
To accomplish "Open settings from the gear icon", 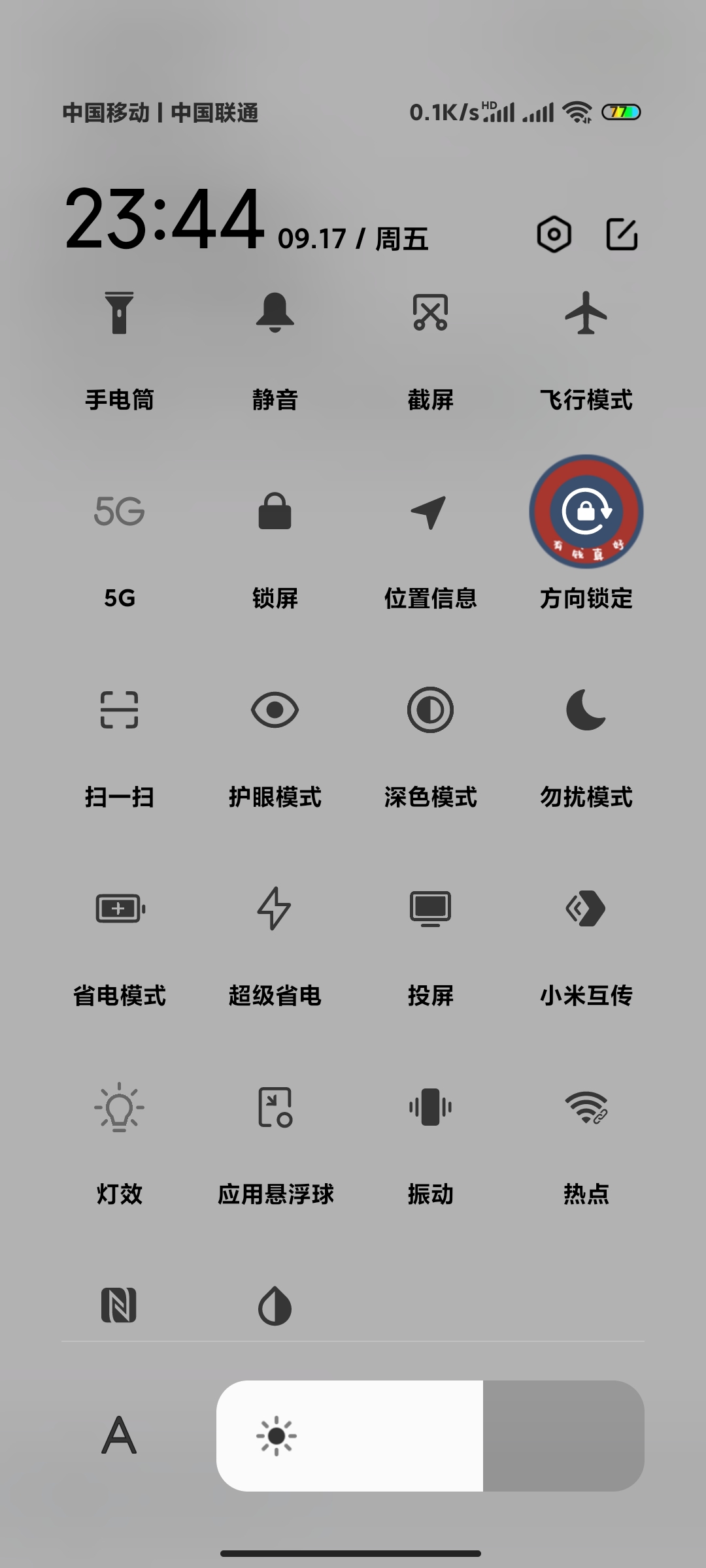I will (x=554, y=234).
